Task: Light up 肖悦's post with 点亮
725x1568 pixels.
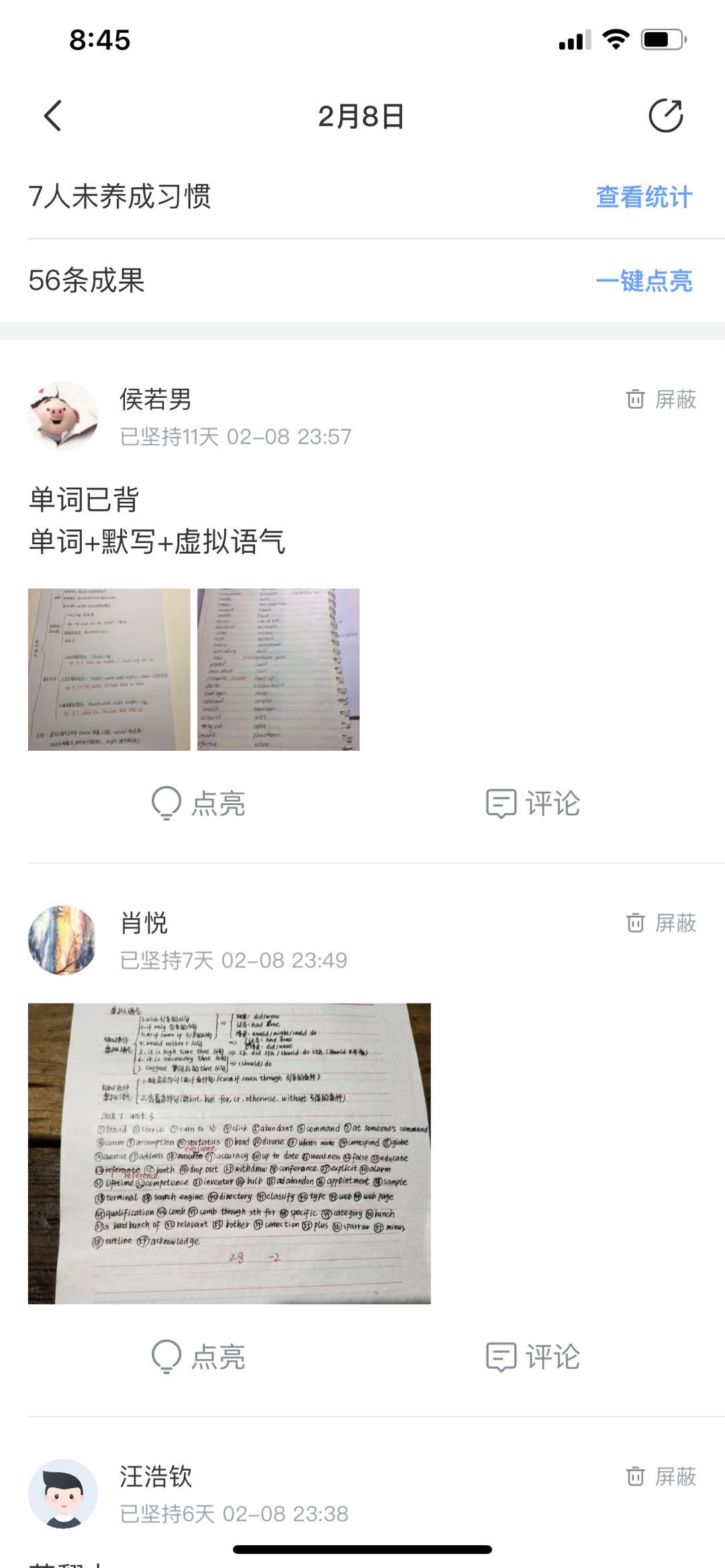Action: point(199,1357)
